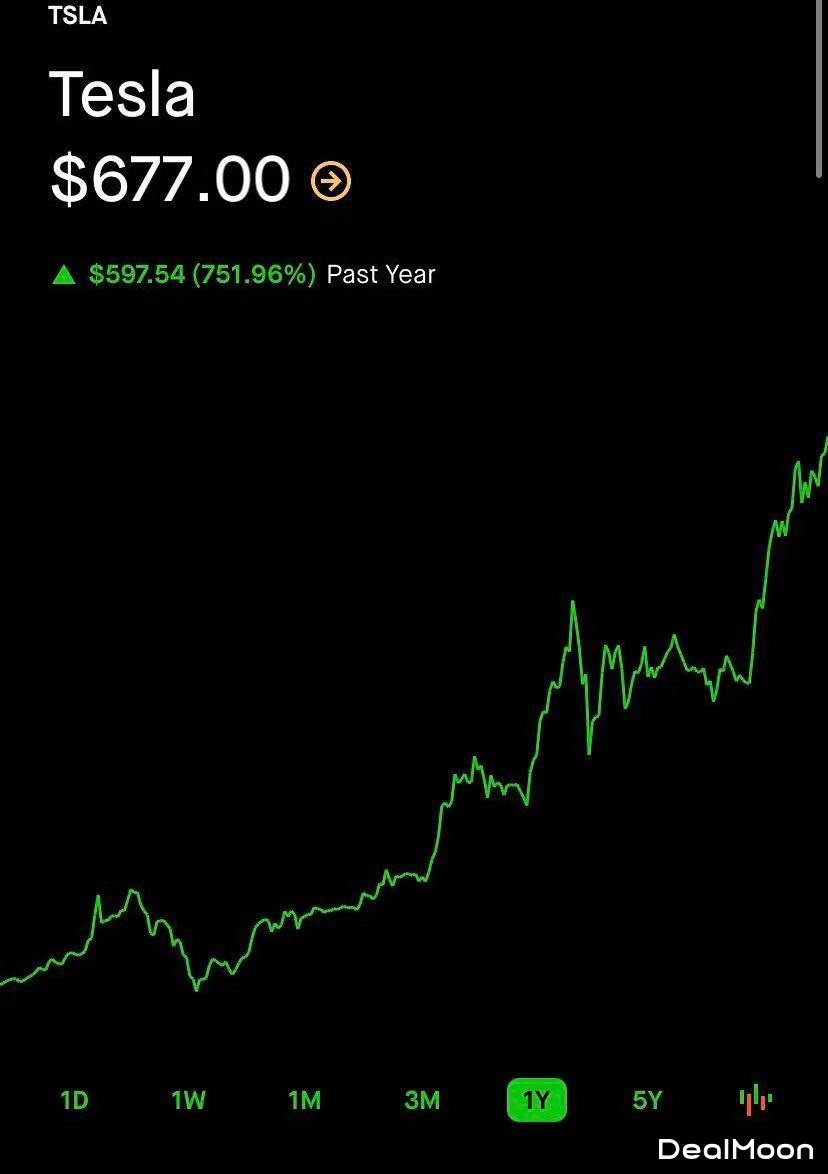This screenshot has height=1174, width=828.
Task: Open the orange arrow next to the price
Action: [331, 181]
